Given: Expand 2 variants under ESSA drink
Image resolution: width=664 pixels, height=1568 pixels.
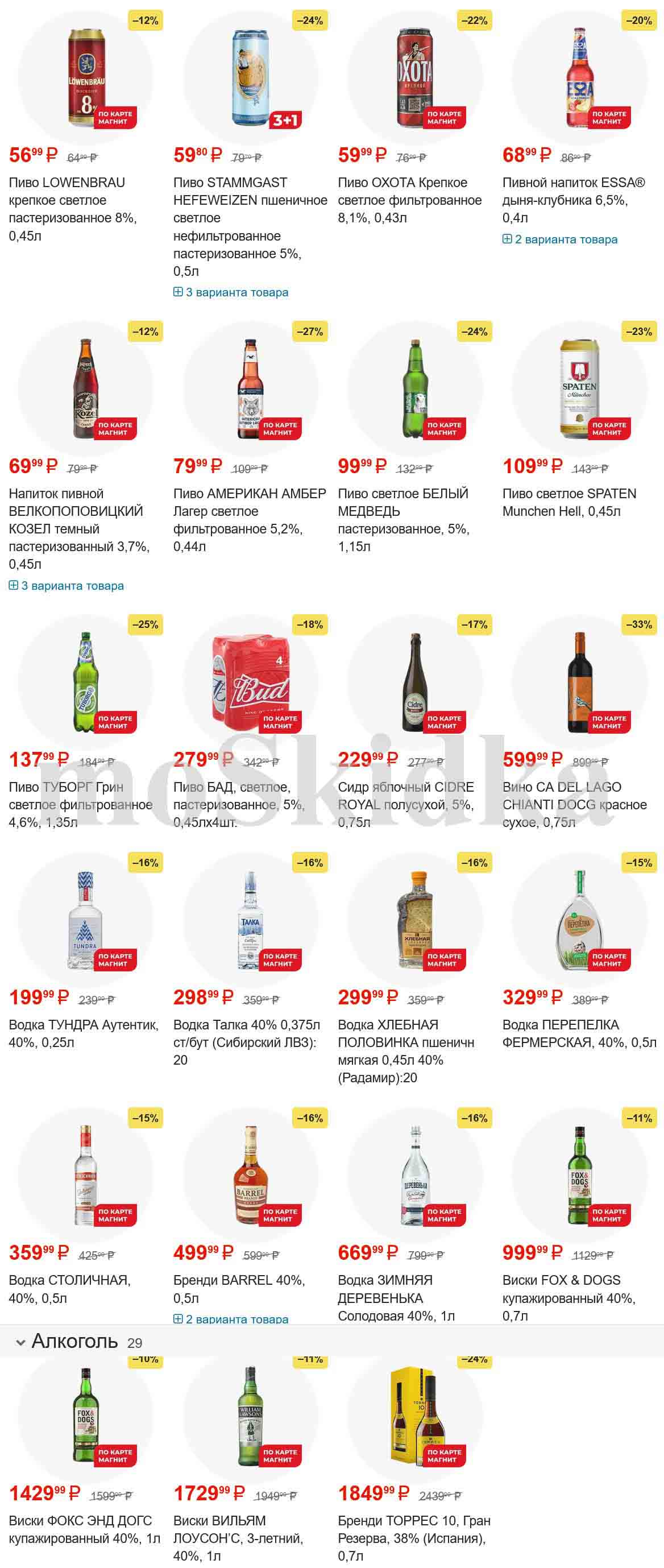Looking at the screenshot, I should tap(559, 239).
